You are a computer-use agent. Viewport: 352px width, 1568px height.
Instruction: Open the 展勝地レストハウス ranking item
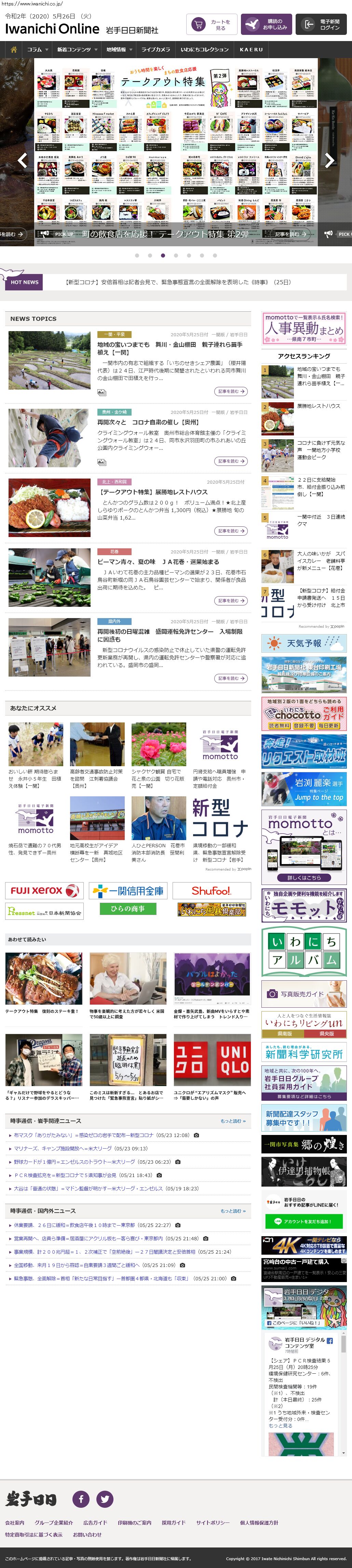[x=318, y=406]
